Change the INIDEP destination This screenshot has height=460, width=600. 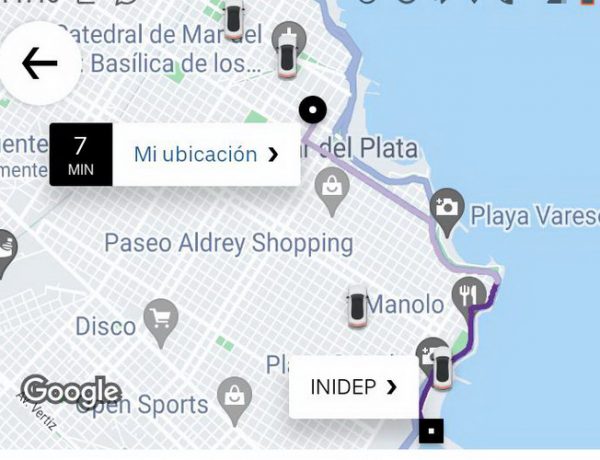353,387
